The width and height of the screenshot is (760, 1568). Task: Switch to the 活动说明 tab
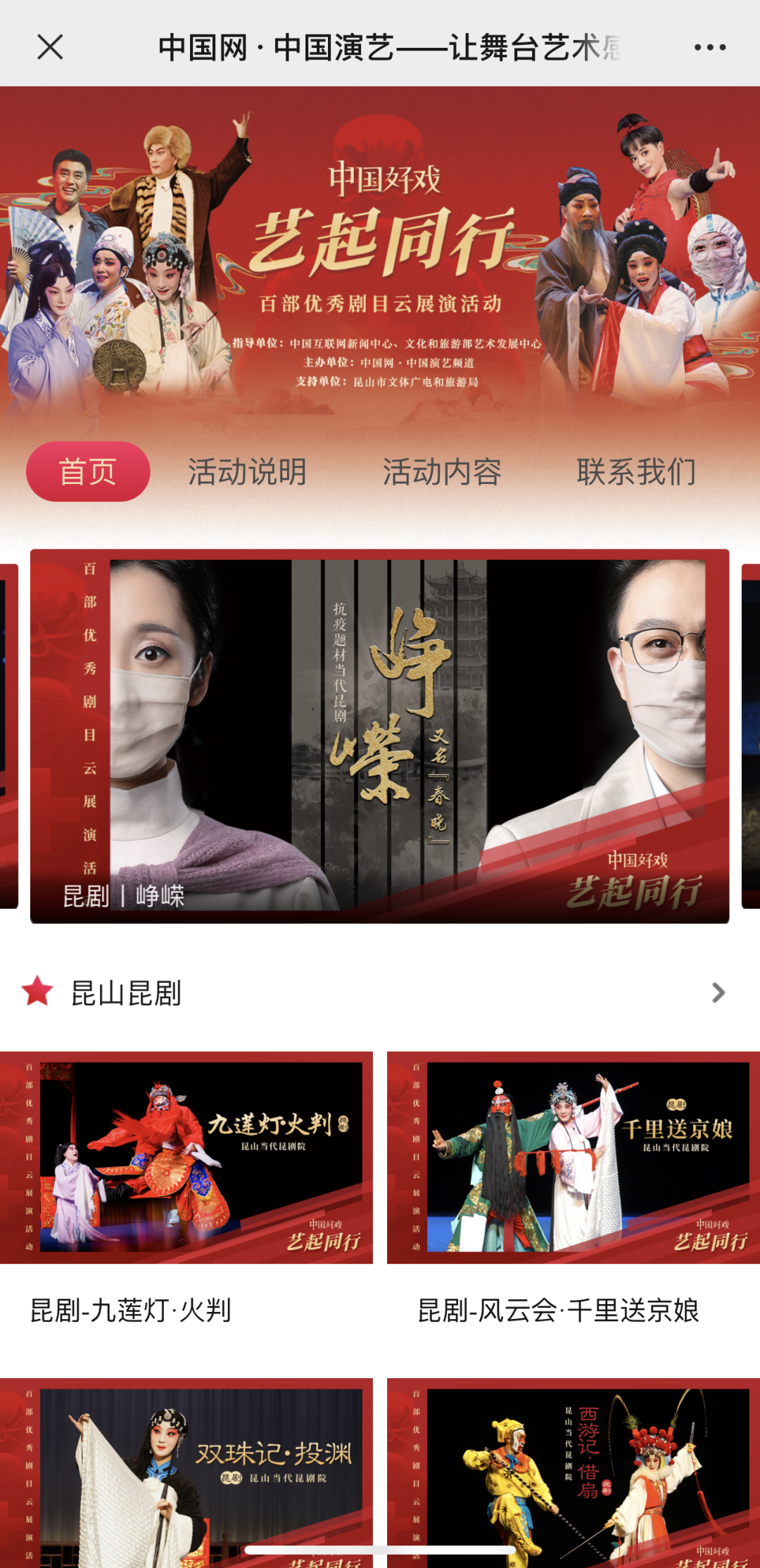click(x=247, y=471)
